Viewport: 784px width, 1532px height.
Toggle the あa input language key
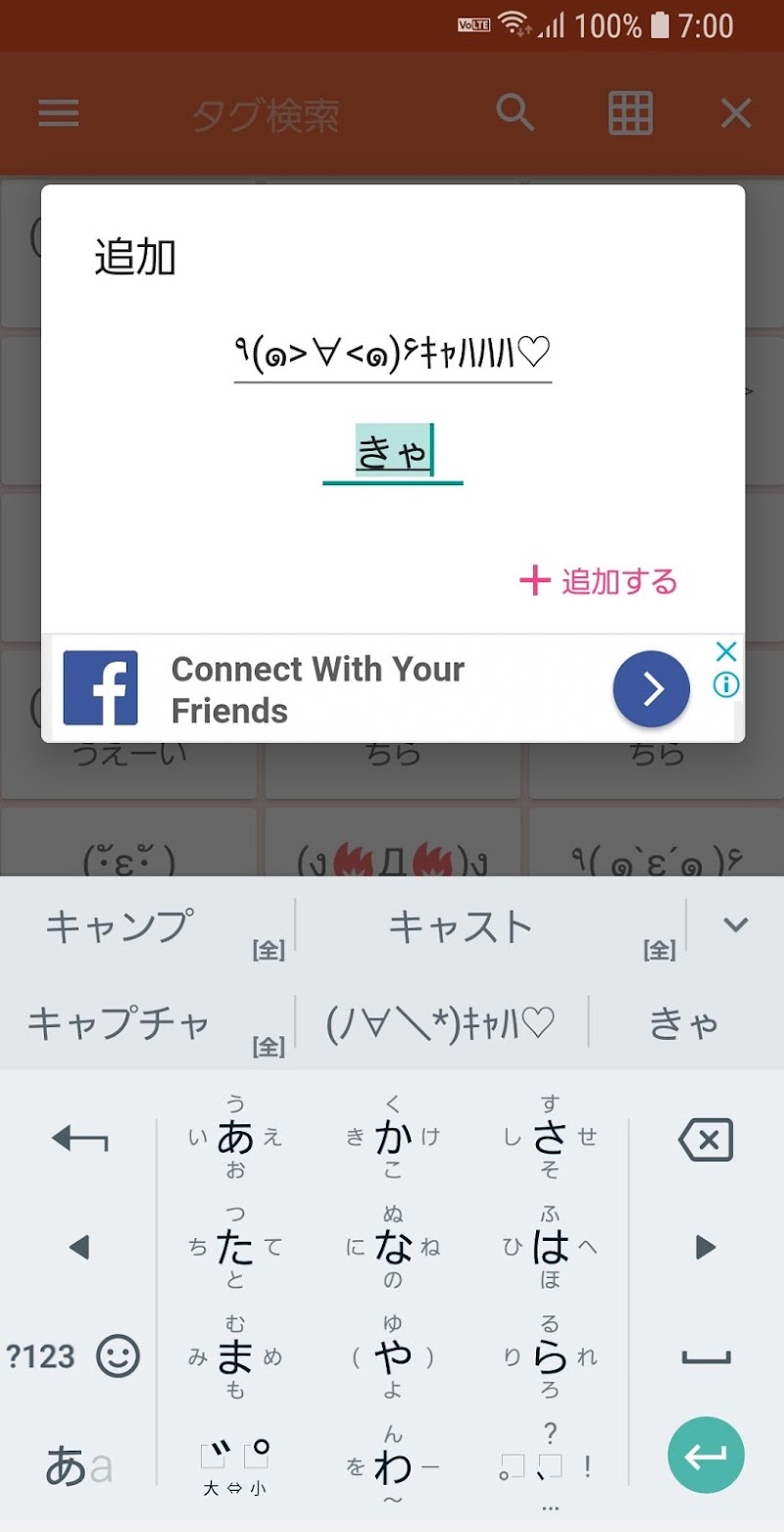[x=78, y=1466]
